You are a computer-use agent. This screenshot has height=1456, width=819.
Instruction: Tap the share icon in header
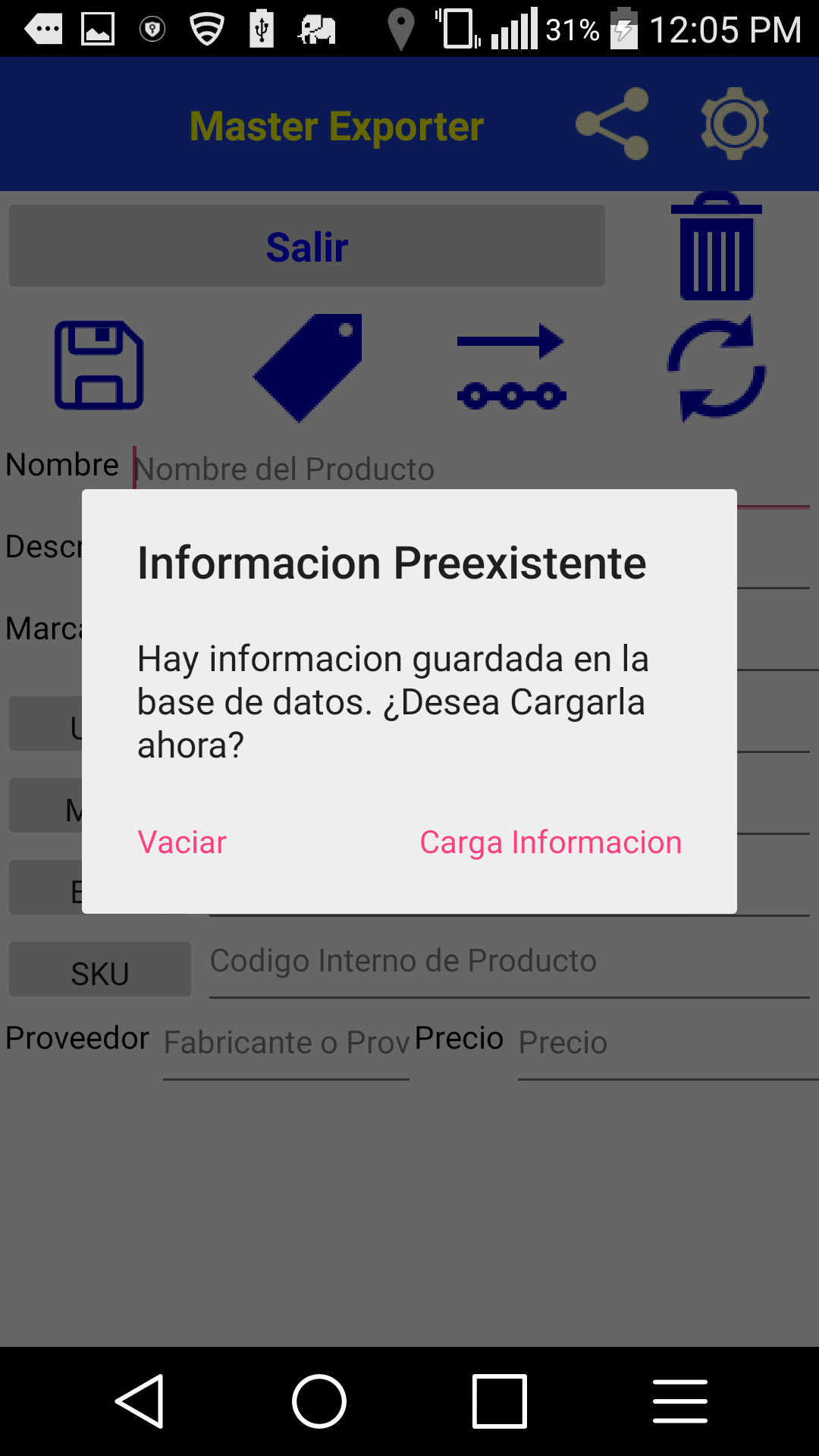point(612,124)
